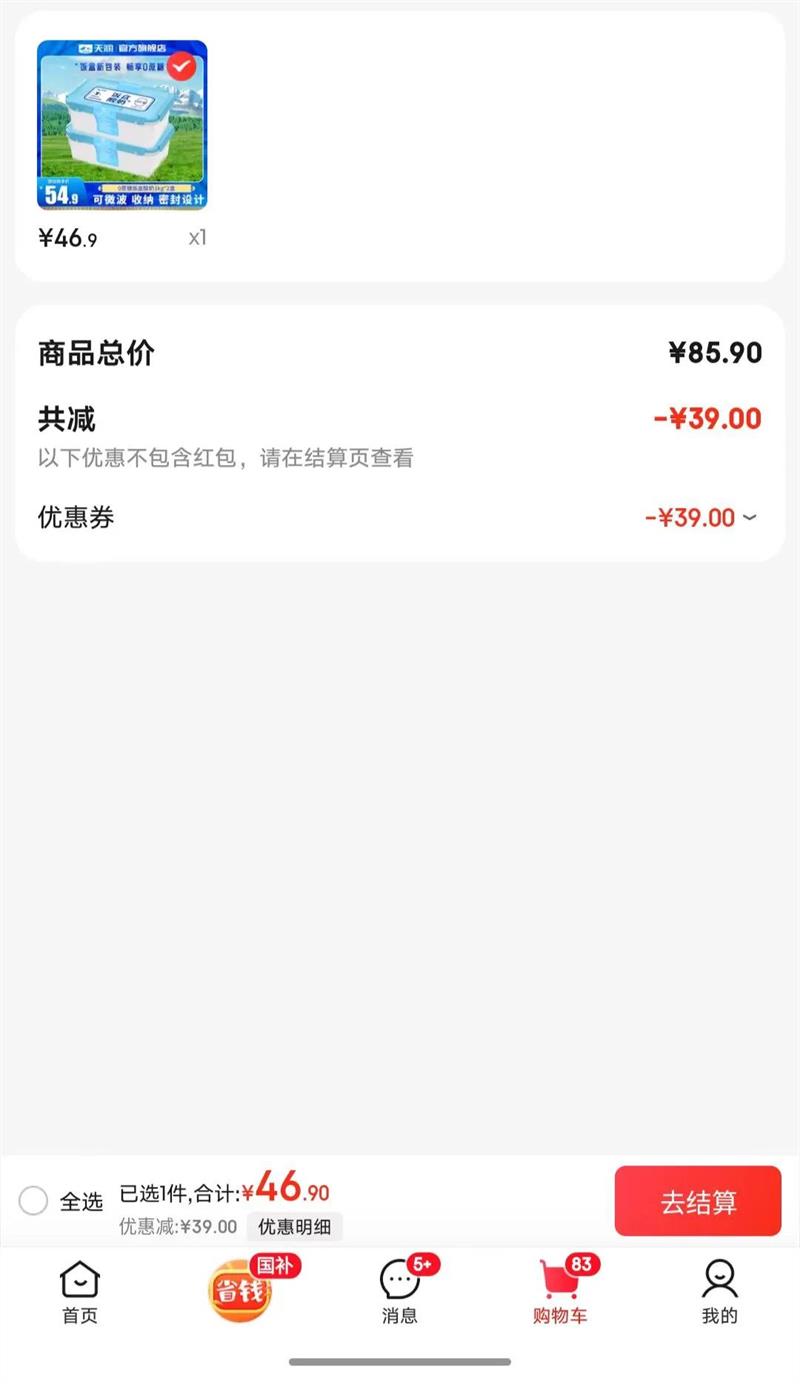Open the 我的 profile tab
Image resolution: width=800 pixels, height=1384 pixels.
[719, 1292]
